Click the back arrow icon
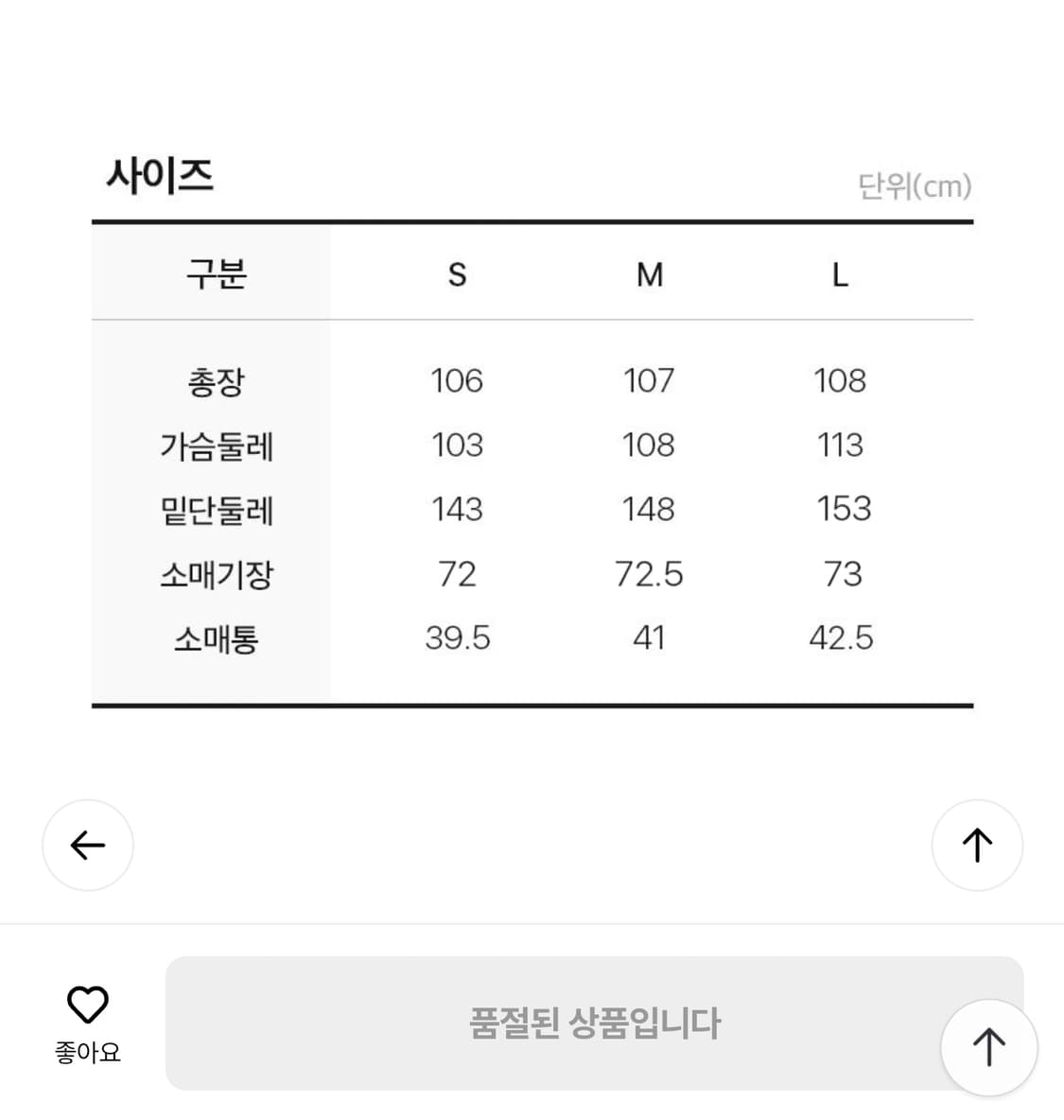The width and height of the screenshot is (1064, 1120). 88,845
